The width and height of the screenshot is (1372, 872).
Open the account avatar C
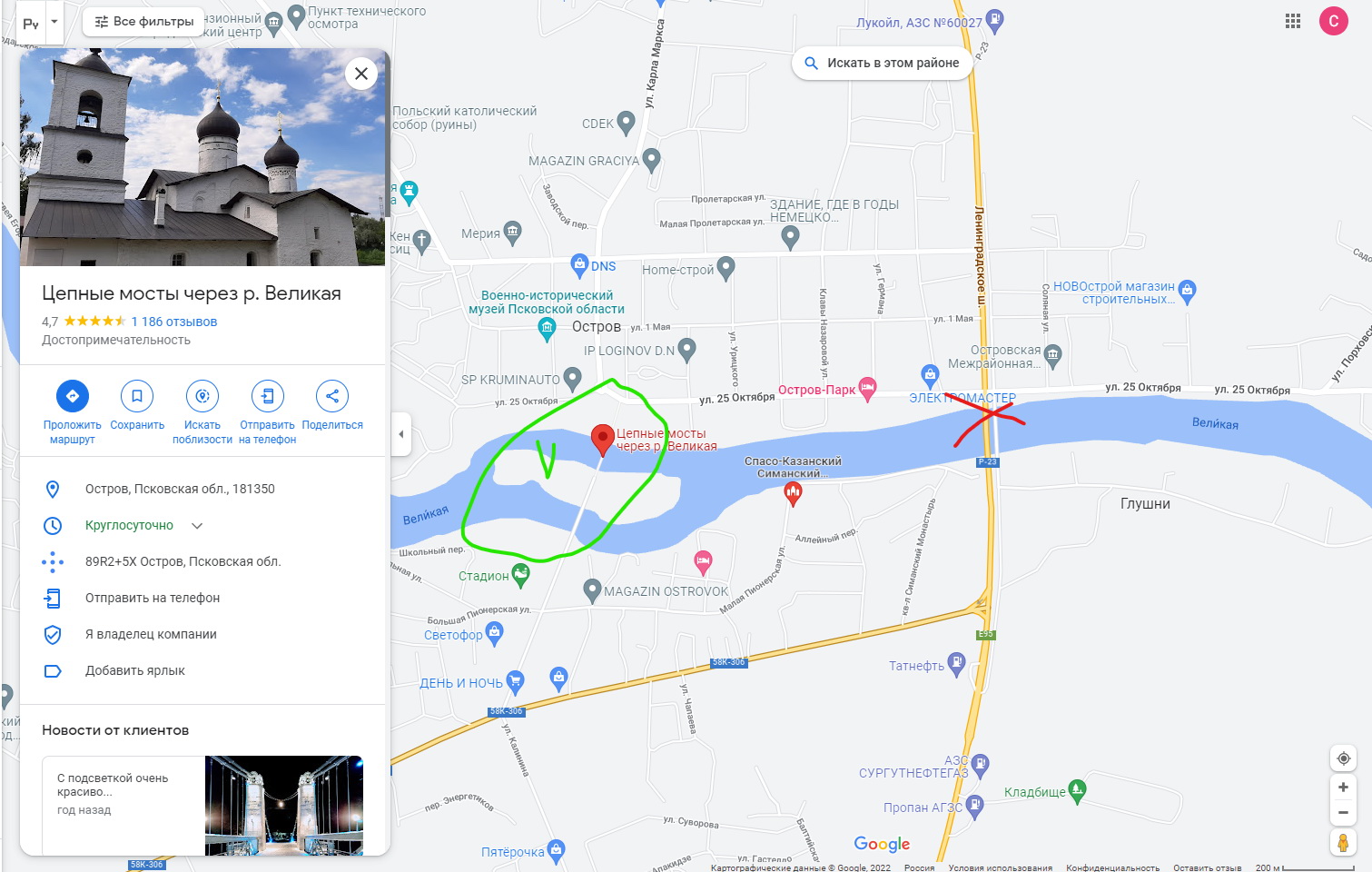pos(1333,21)
